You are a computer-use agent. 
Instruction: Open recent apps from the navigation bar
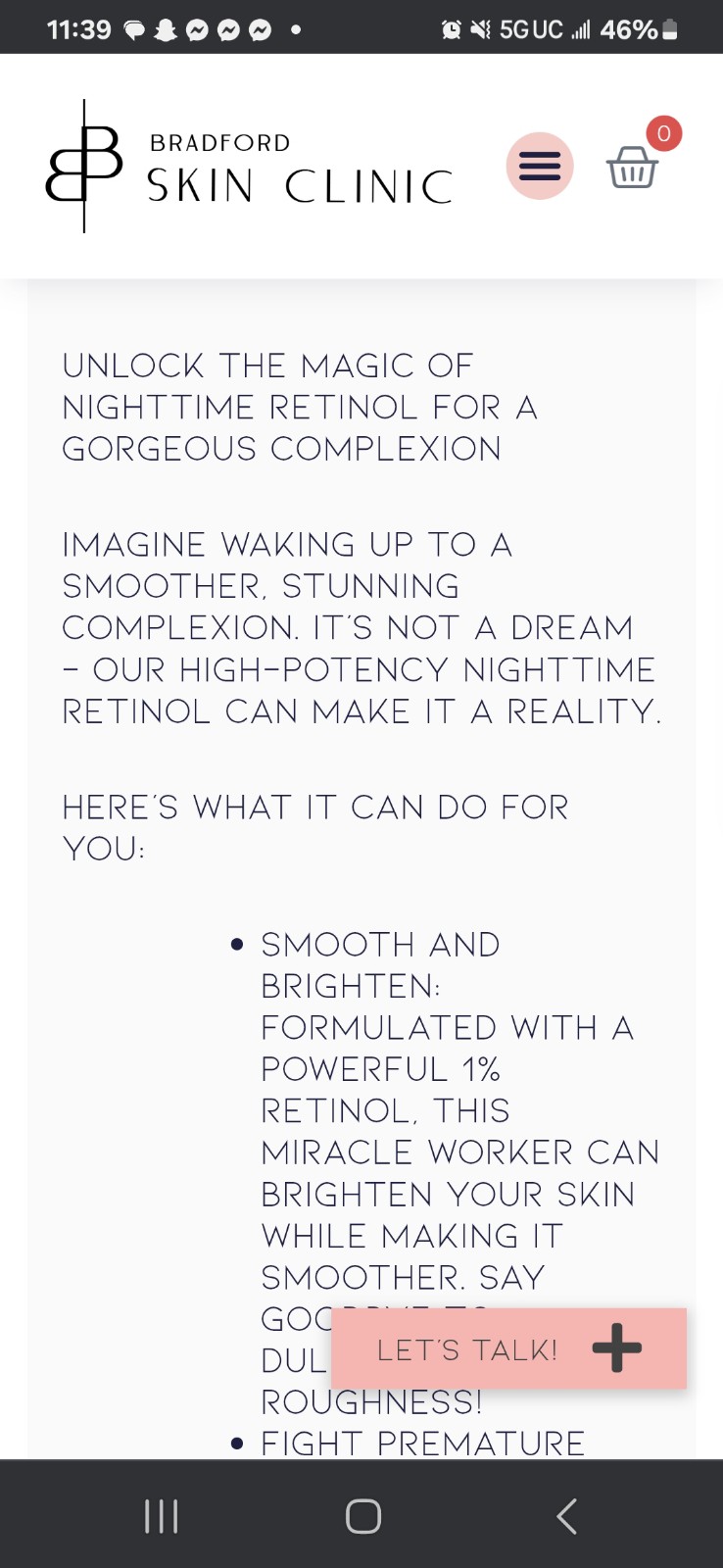161,1516
